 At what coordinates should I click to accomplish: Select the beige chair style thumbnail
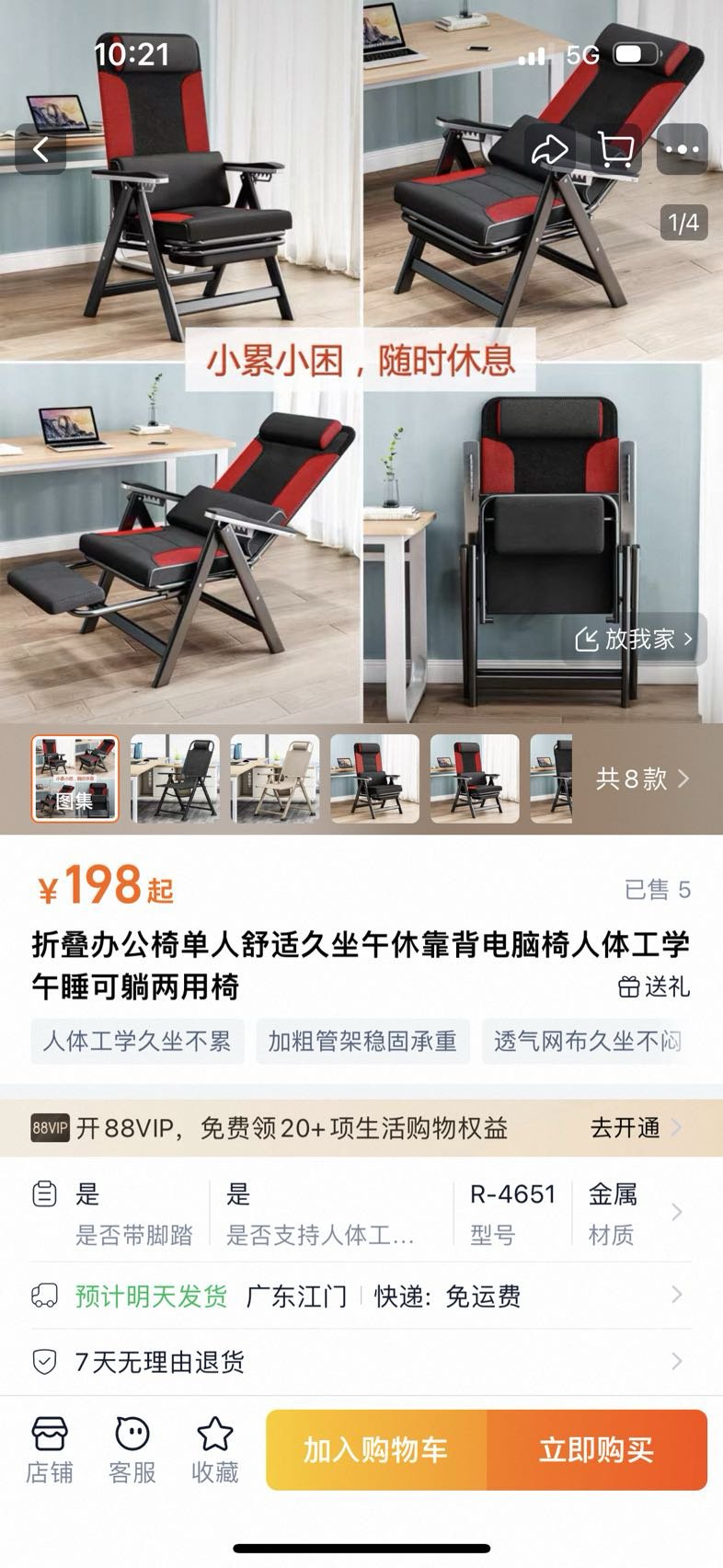(275, 778)
